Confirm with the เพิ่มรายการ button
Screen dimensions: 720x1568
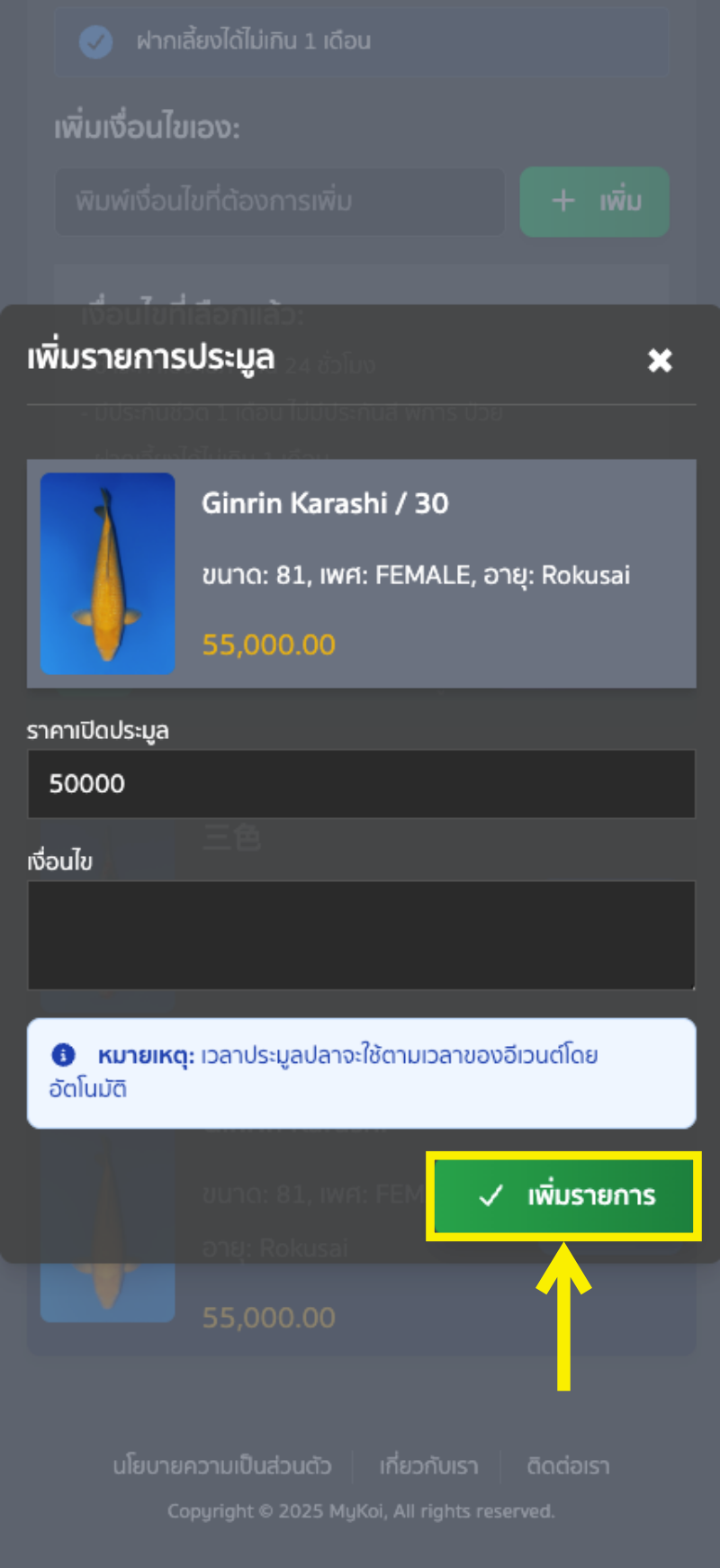click(x=564, y=1195)
